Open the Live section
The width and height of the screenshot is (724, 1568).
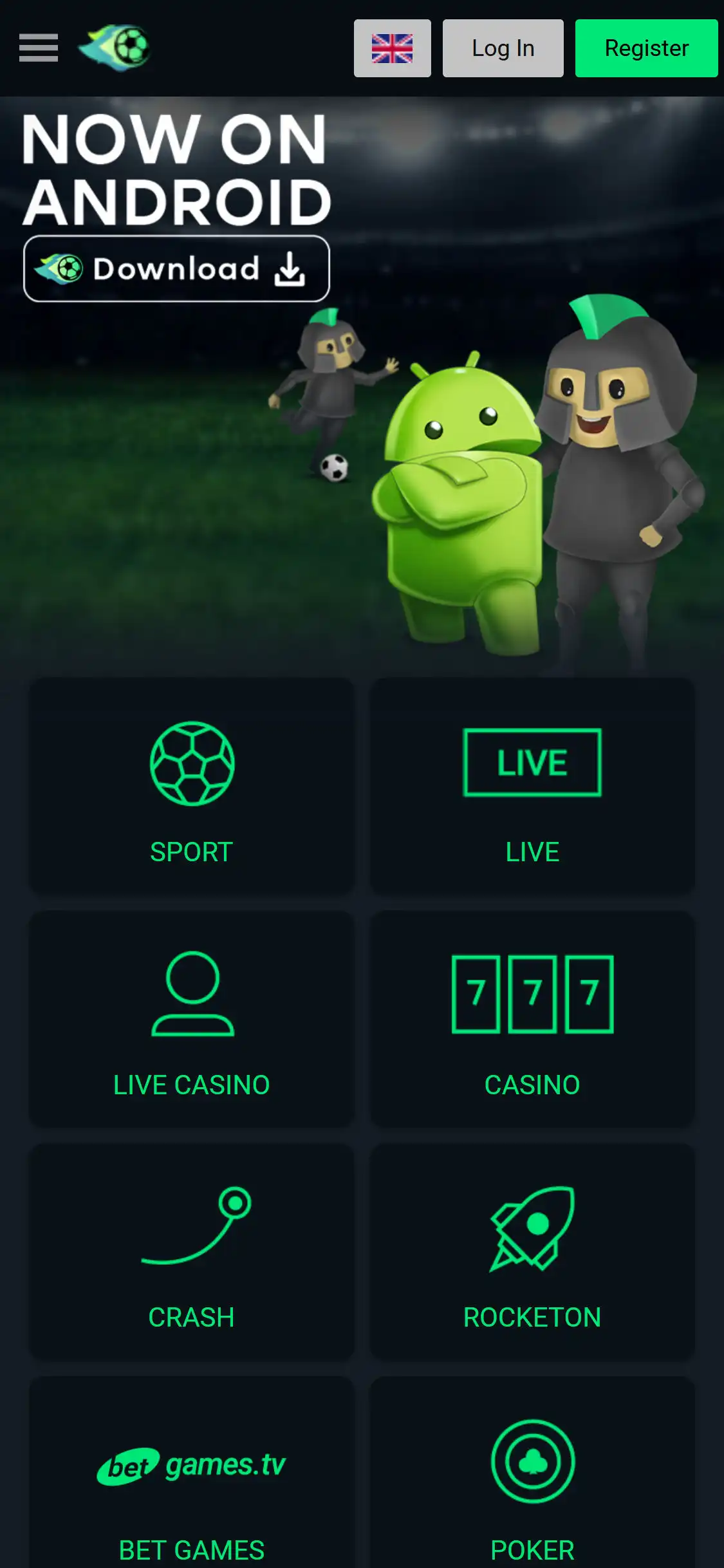pyautogui.click(x=532, y=787)
